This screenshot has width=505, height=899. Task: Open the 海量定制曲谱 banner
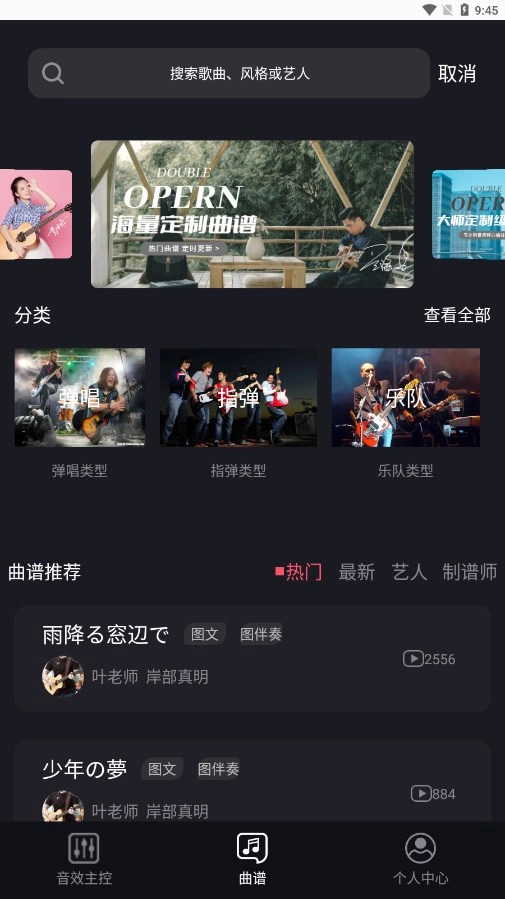252,214
